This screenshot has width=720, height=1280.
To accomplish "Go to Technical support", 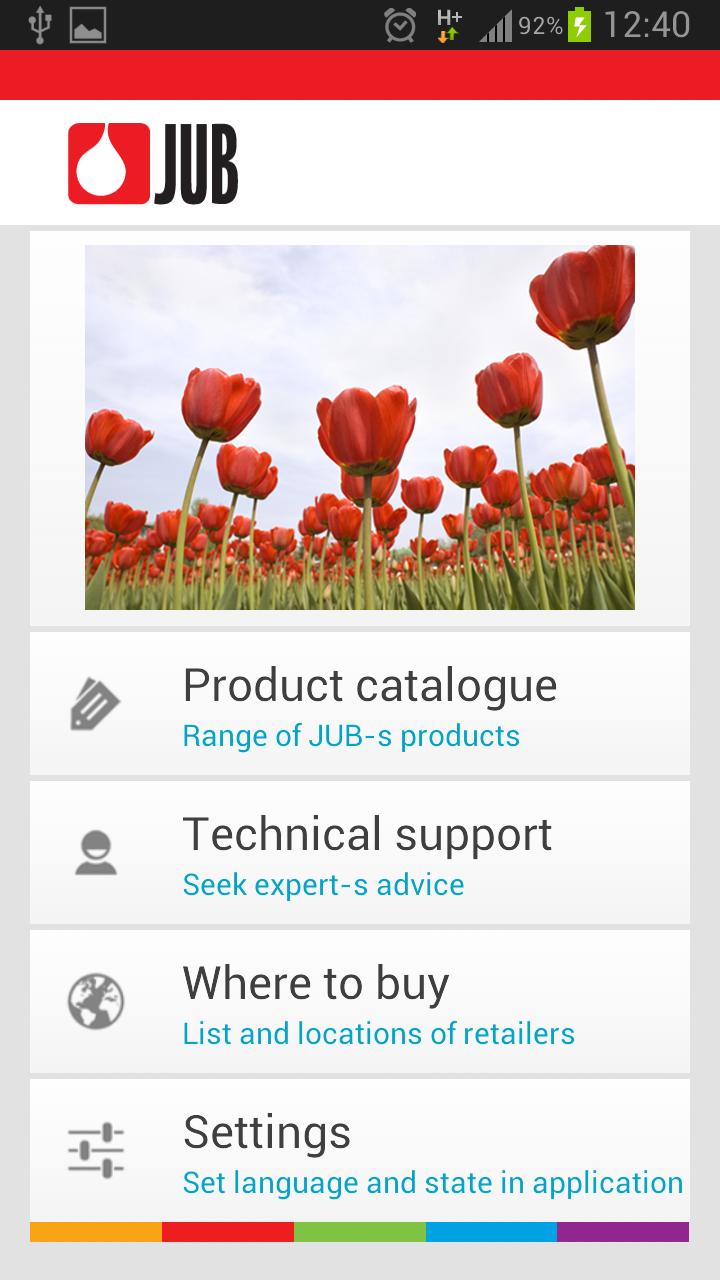I will 360,853.
